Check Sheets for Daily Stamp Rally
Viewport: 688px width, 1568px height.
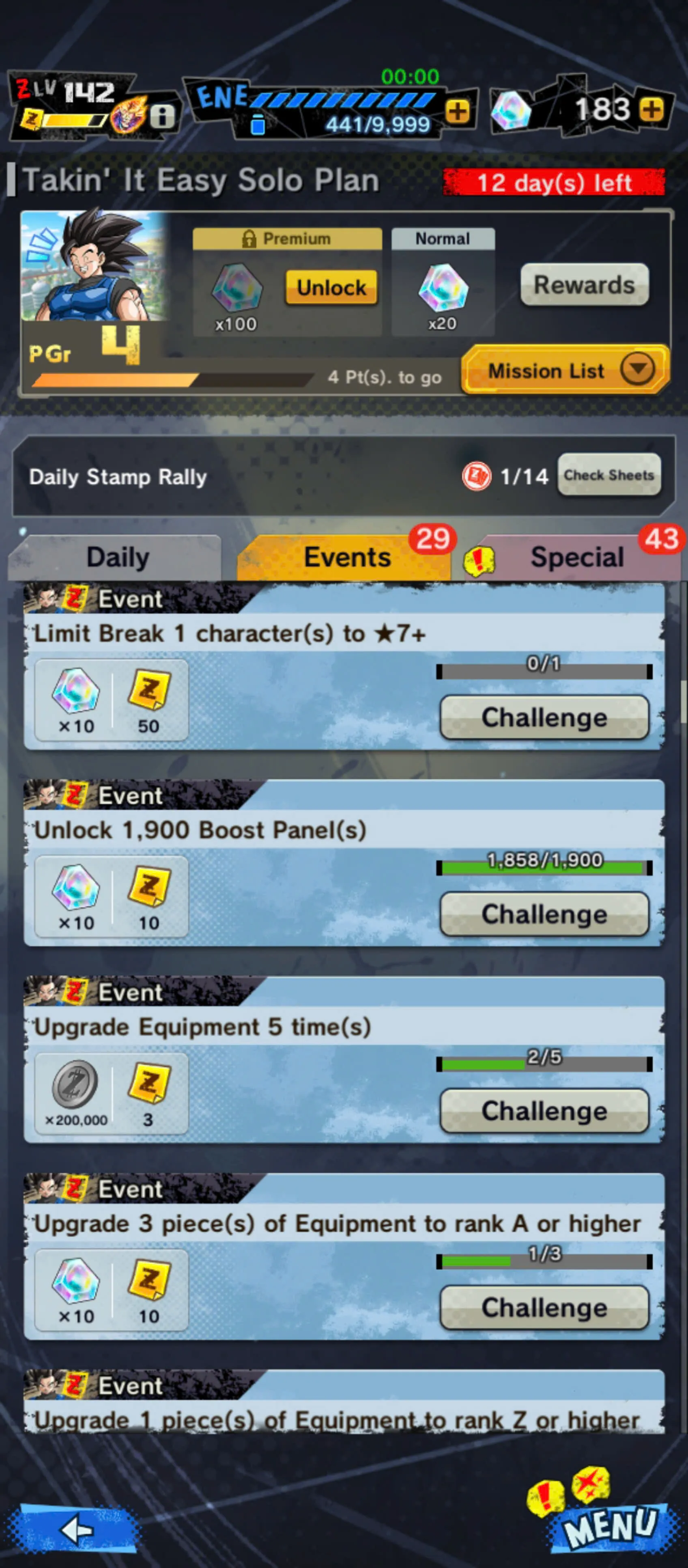[608, 476]
